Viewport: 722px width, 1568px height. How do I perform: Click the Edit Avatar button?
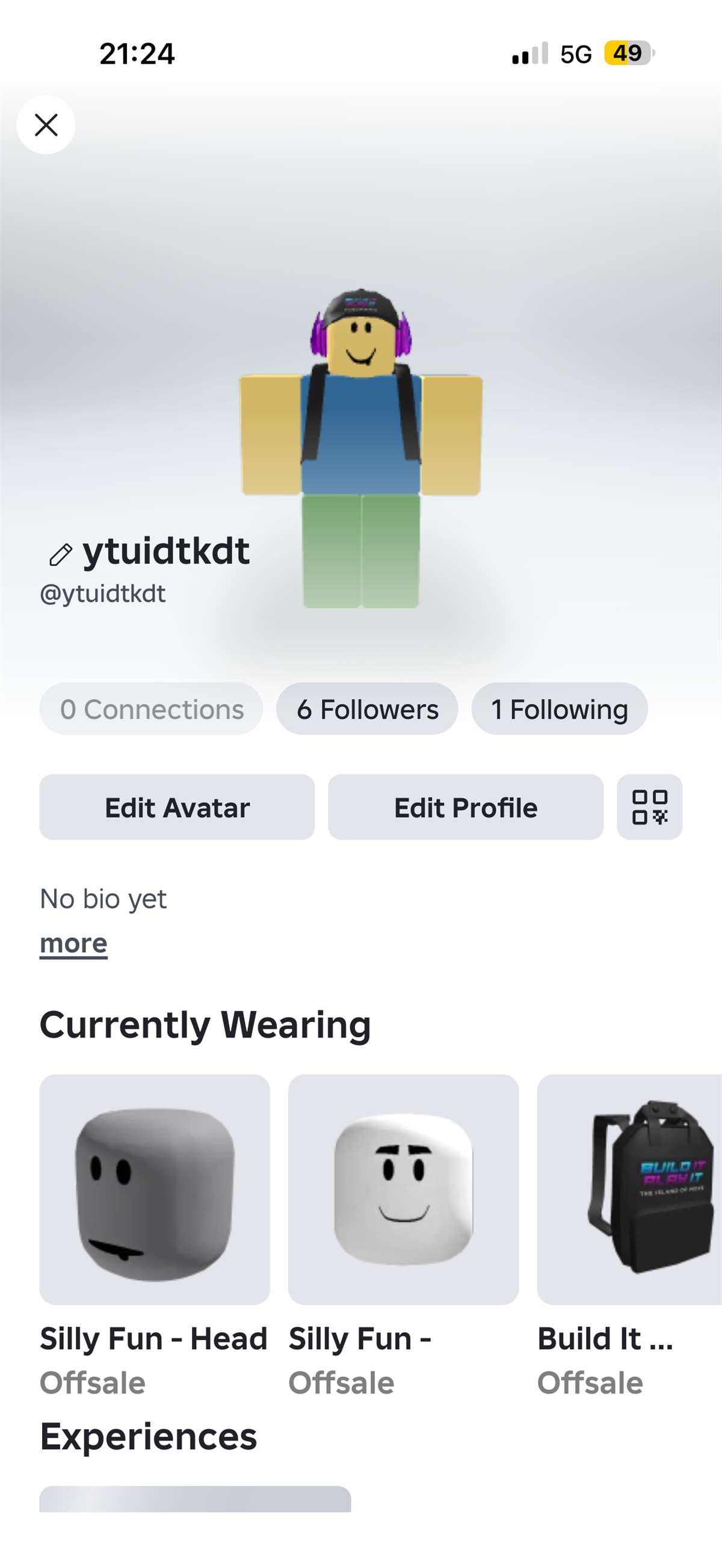click(x=176, y=807)
